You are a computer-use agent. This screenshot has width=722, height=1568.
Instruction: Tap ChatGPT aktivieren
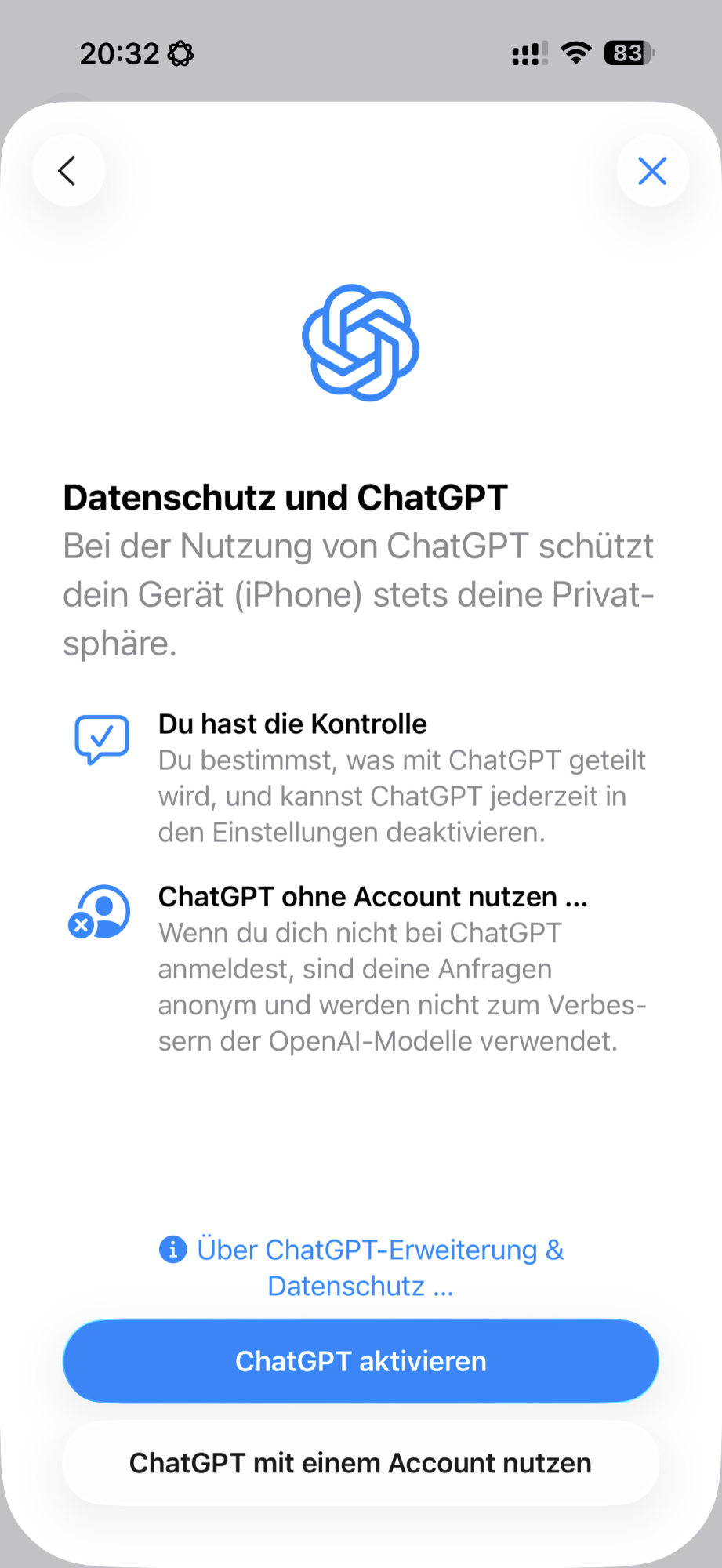(361, 1361)
